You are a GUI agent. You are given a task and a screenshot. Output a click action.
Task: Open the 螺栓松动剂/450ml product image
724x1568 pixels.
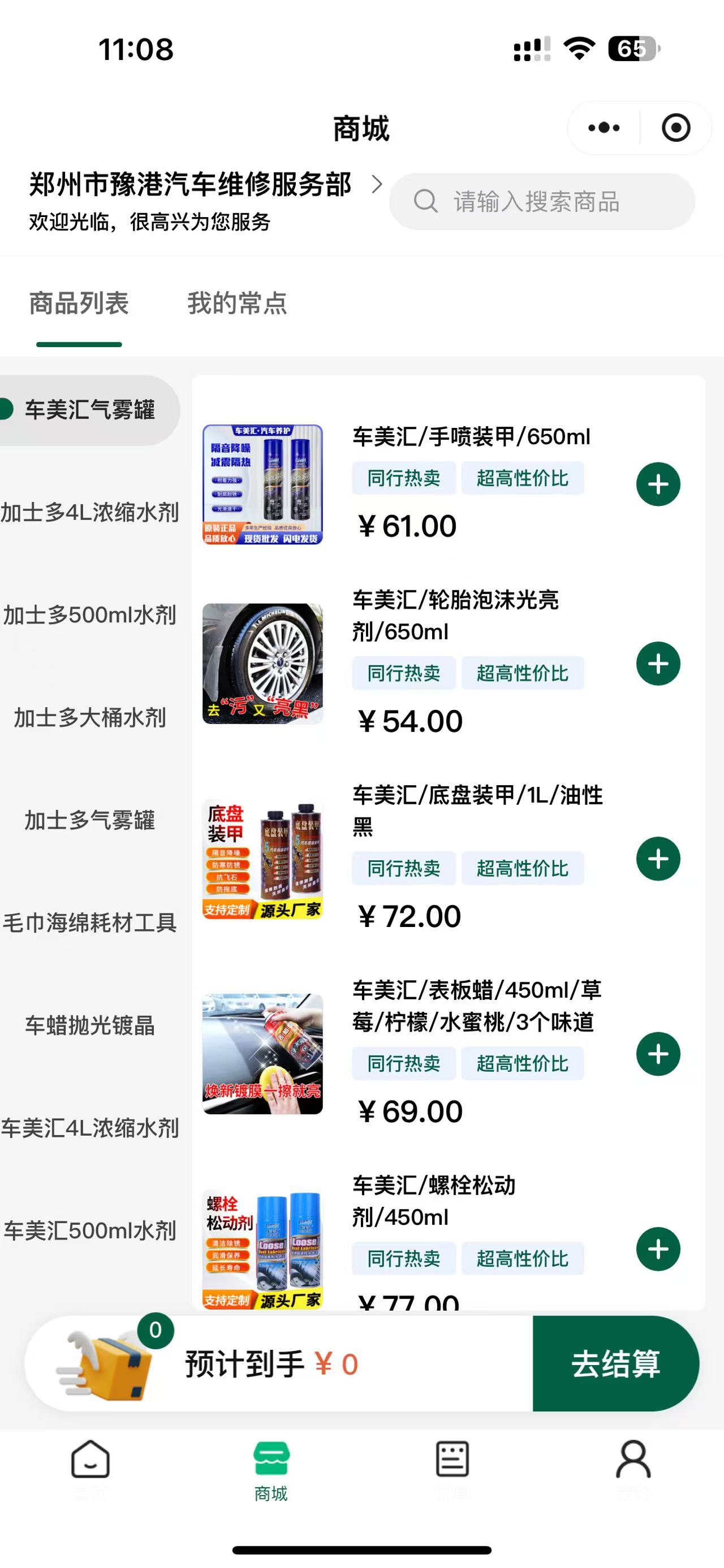point(262,1248)
